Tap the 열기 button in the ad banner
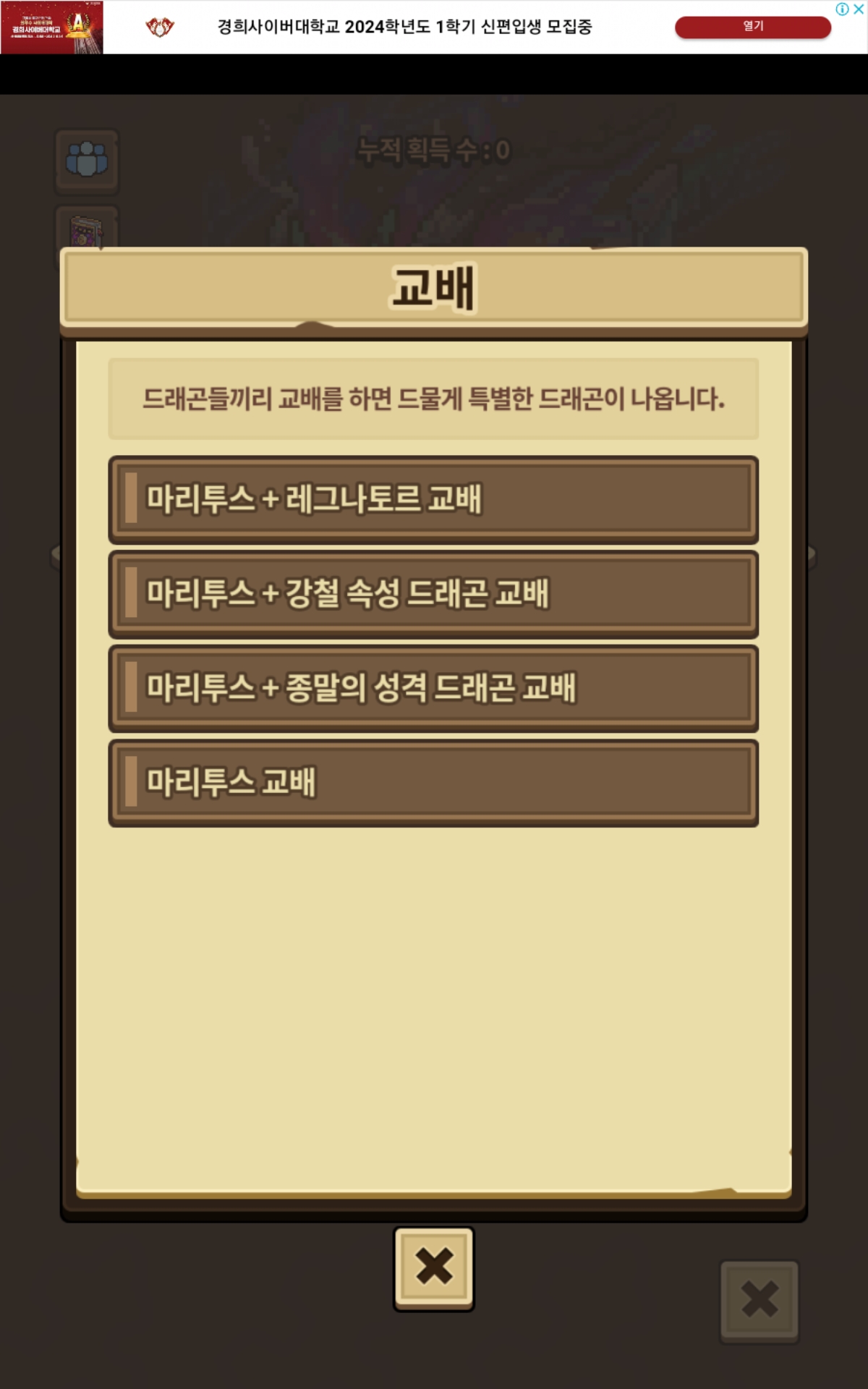The image size is (868, 1389). [753, 27]
